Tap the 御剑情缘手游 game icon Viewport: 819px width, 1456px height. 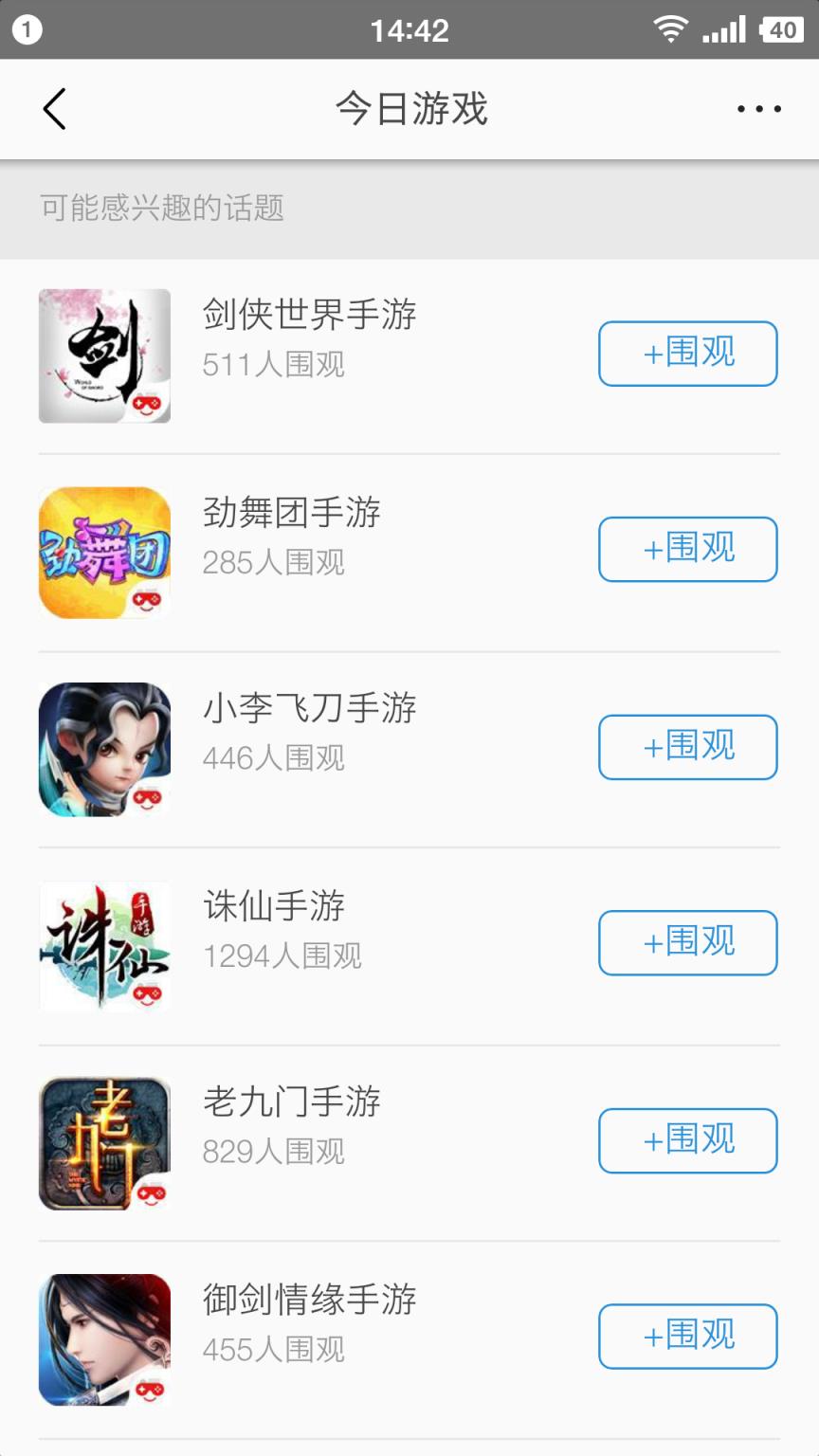[x=104, y=1338]
